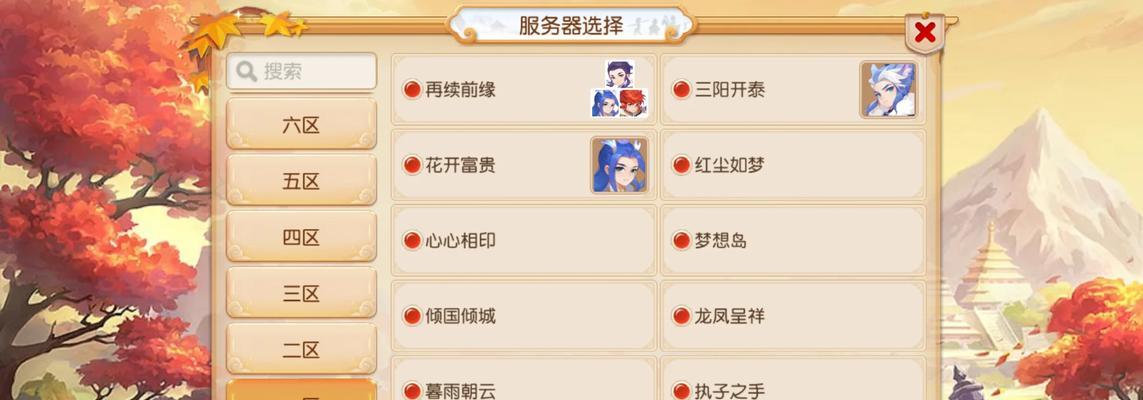Viewport: 1143px width, 400px height.
Task: Choose the 心心相印 server
Action: pyautogui.click(x=523, y=241)
